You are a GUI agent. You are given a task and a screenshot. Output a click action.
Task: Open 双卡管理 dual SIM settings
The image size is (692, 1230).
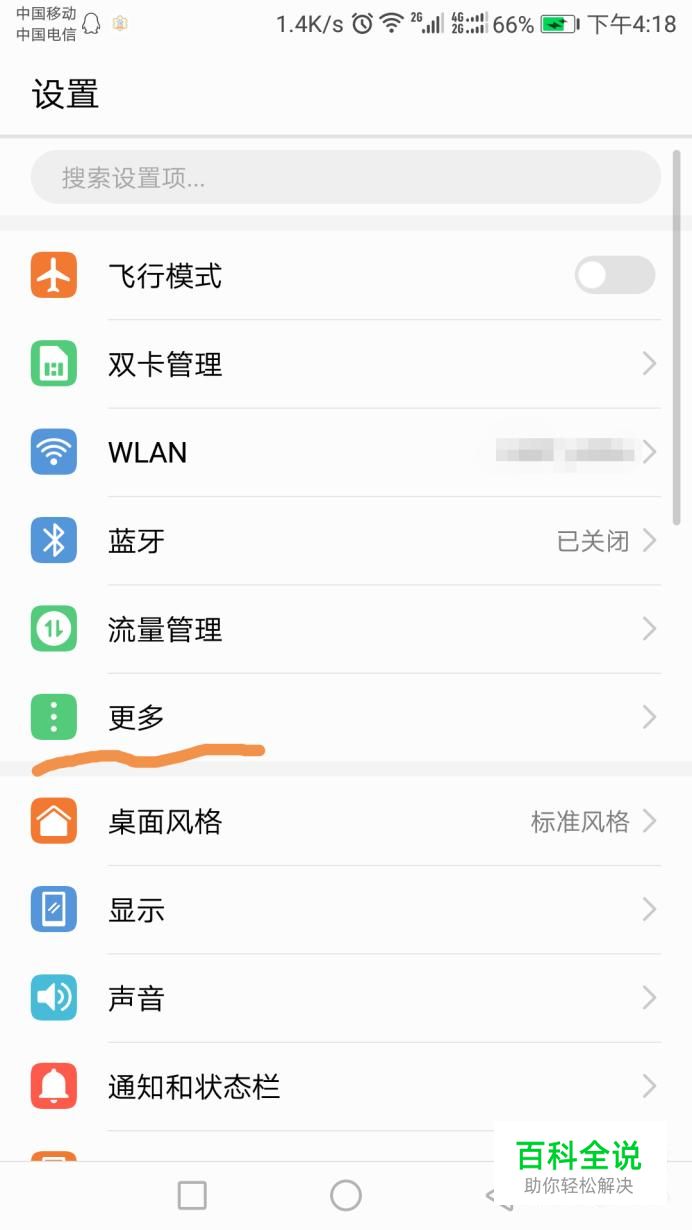[x=345, y=364]
